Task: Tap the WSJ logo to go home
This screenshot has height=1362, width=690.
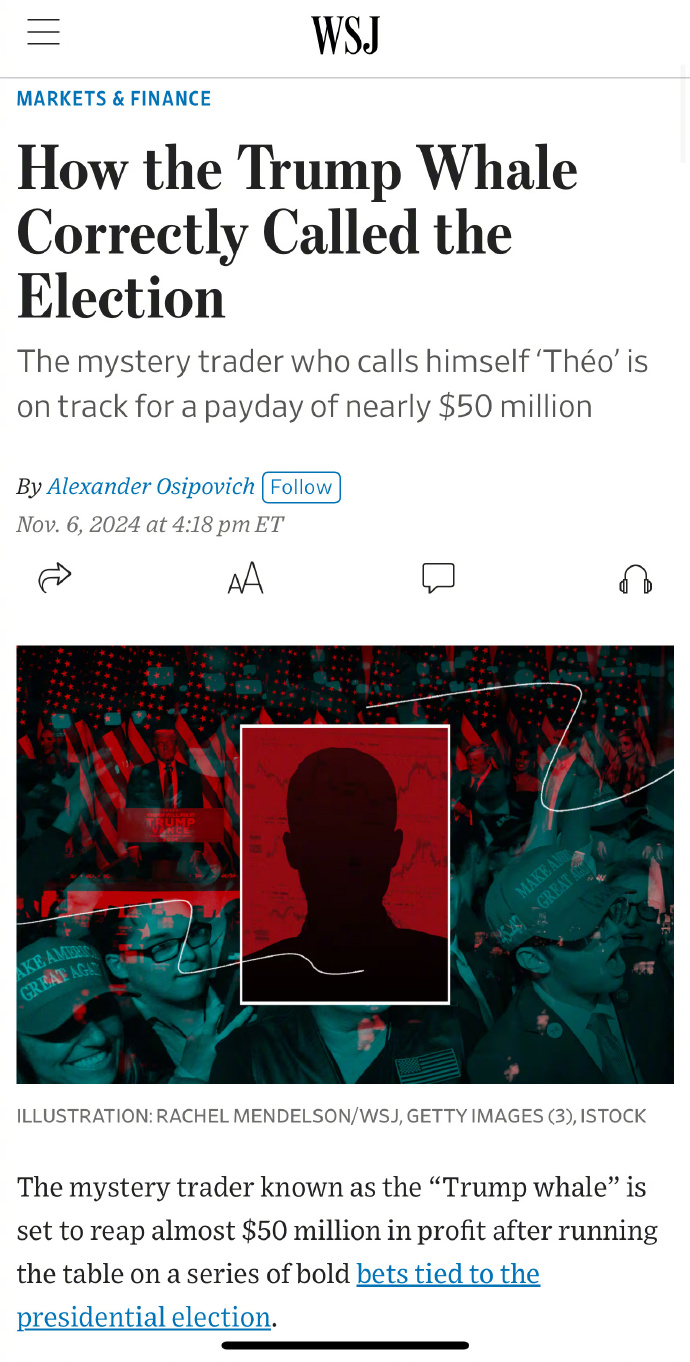Action: pyautogui.click(x=345, y=35)
